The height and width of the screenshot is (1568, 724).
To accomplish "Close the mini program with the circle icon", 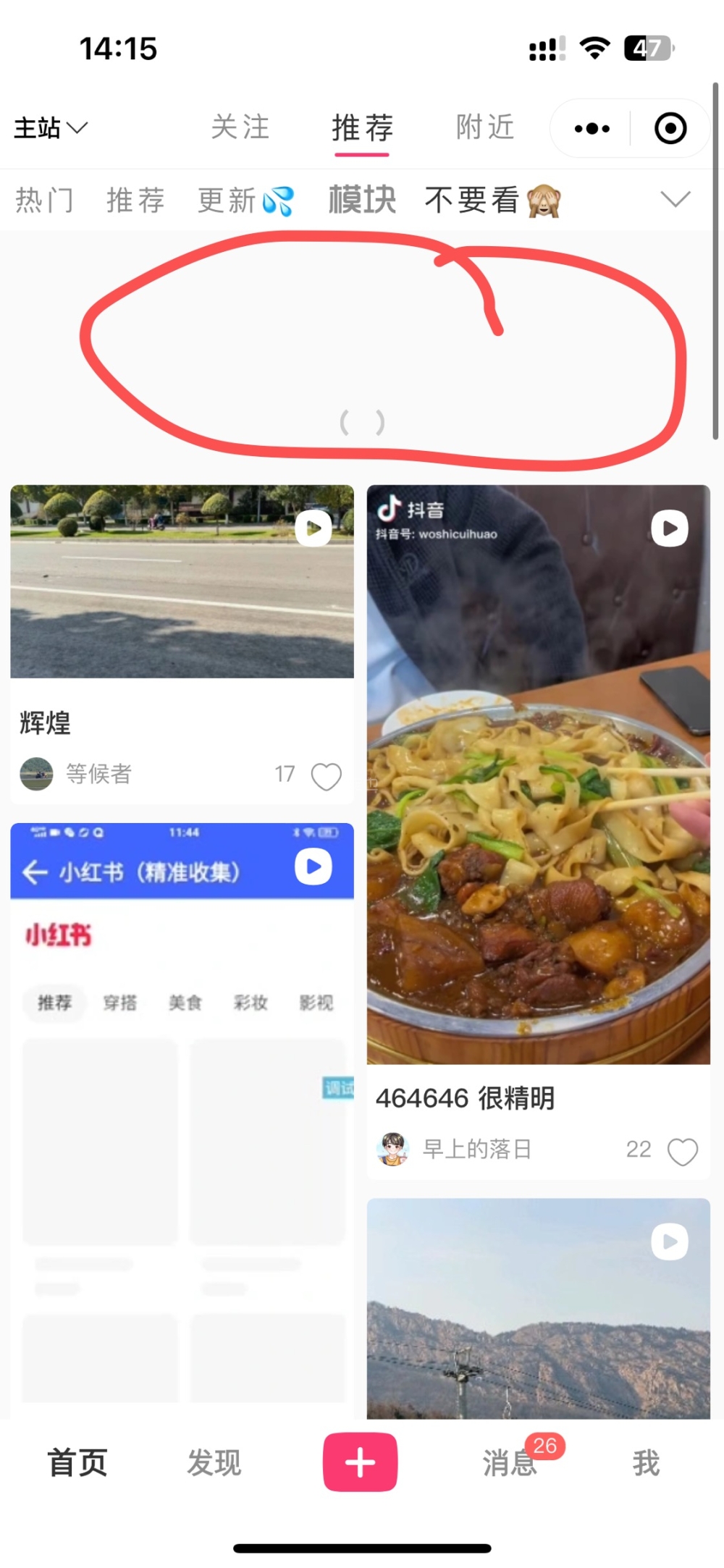I will click(670, 129).
